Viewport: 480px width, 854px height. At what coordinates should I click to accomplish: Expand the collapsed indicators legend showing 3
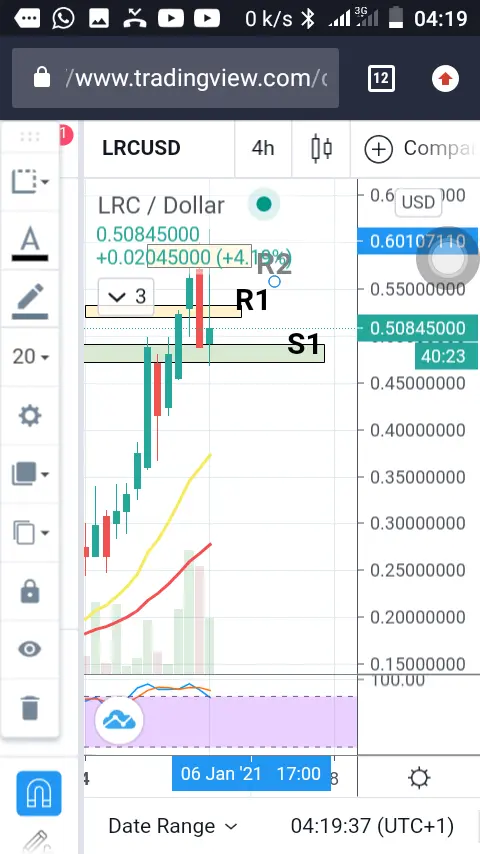point(126,297)
